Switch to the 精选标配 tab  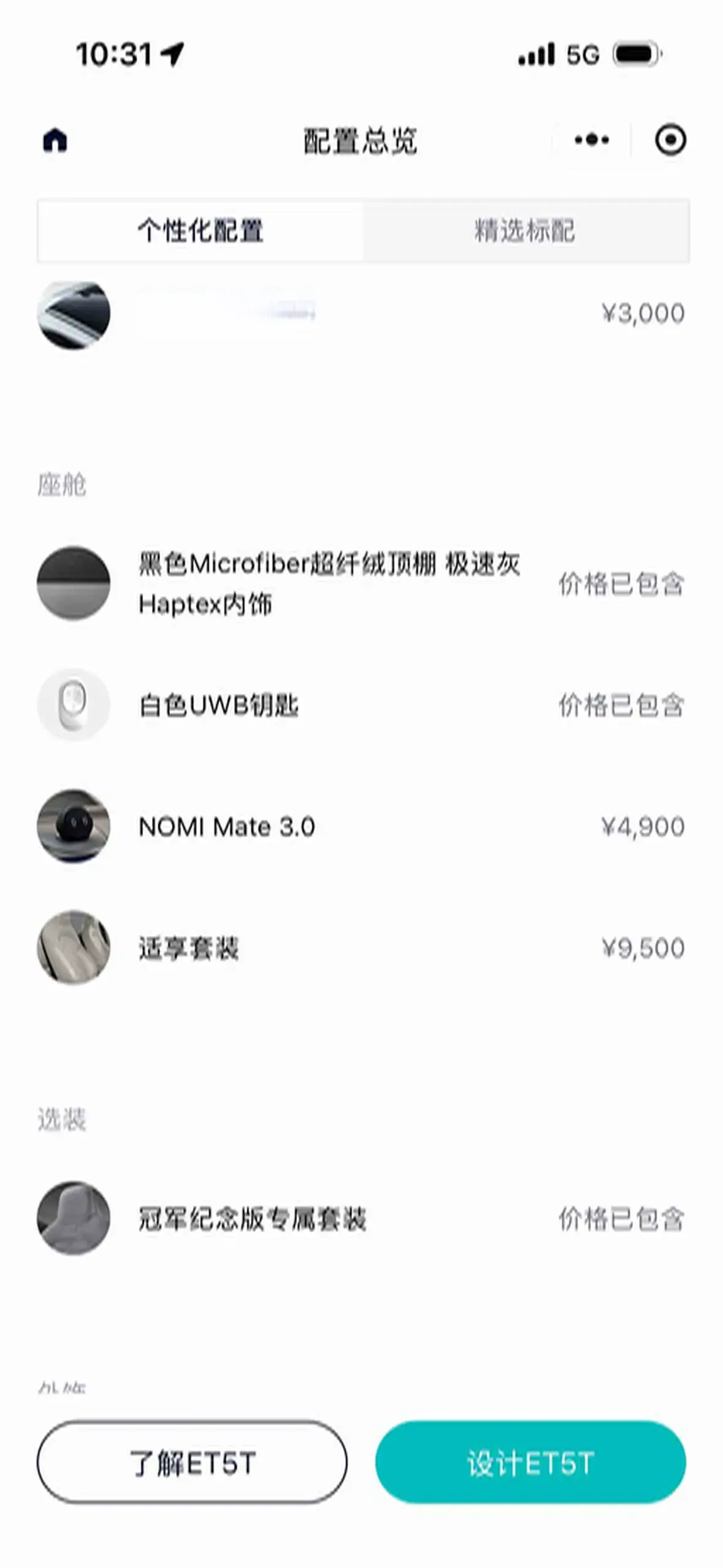(525, 231)
